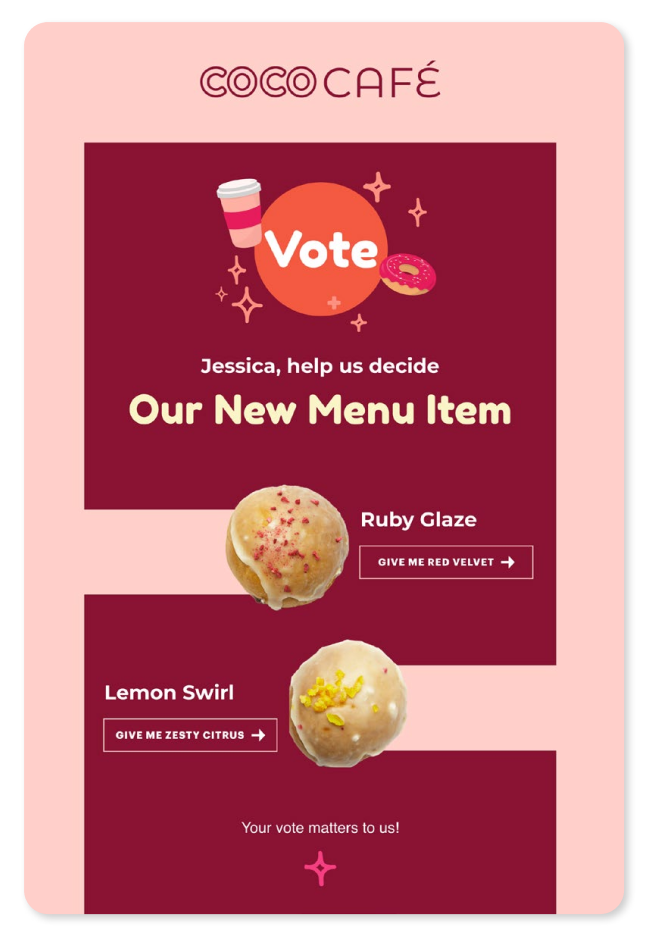Vote for Ruby Glaze with Give Me Red Velvet
Viewport: 658px width, 932px height.
pos(446,562)
